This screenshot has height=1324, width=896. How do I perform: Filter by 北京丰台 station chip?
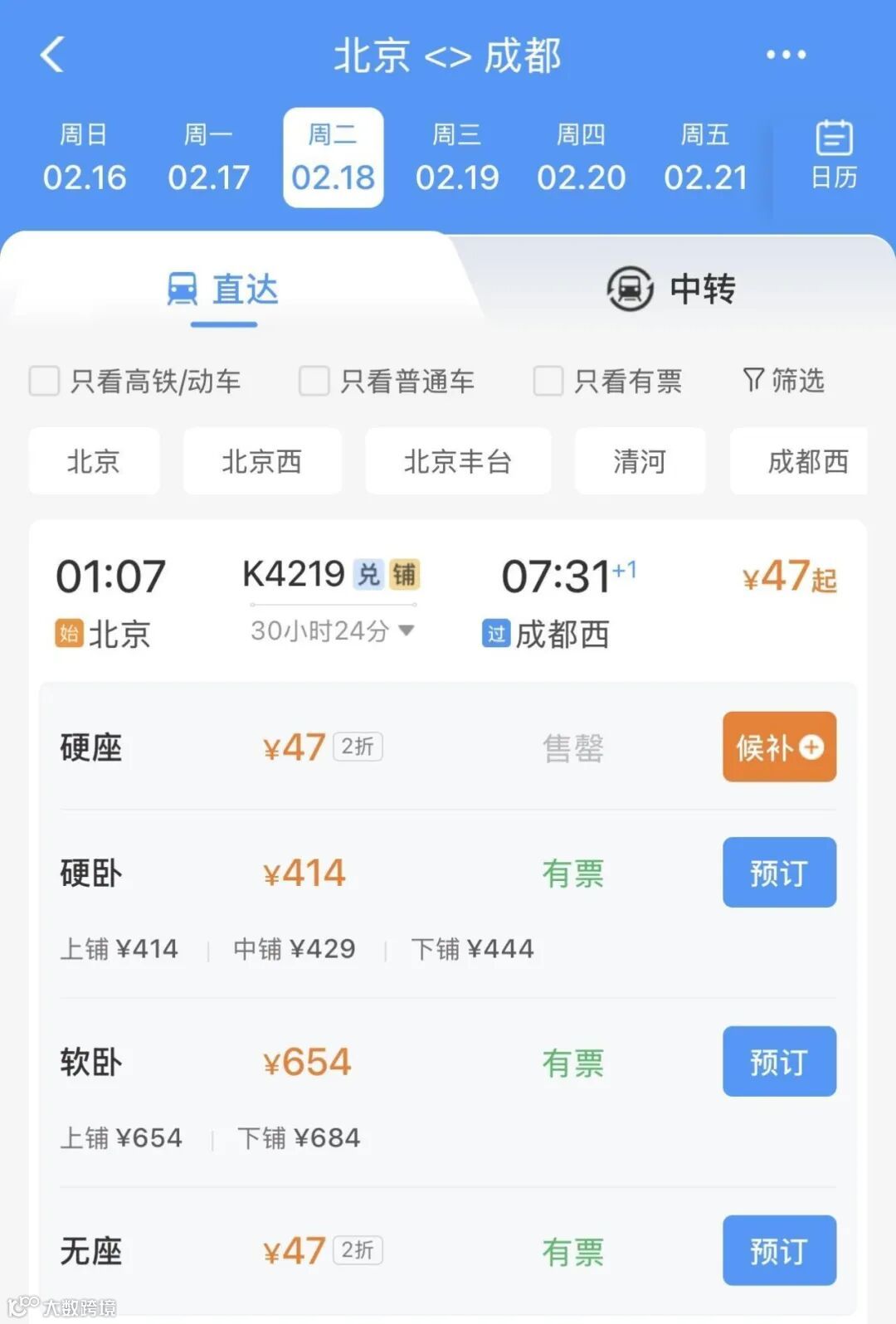point(458,461)
